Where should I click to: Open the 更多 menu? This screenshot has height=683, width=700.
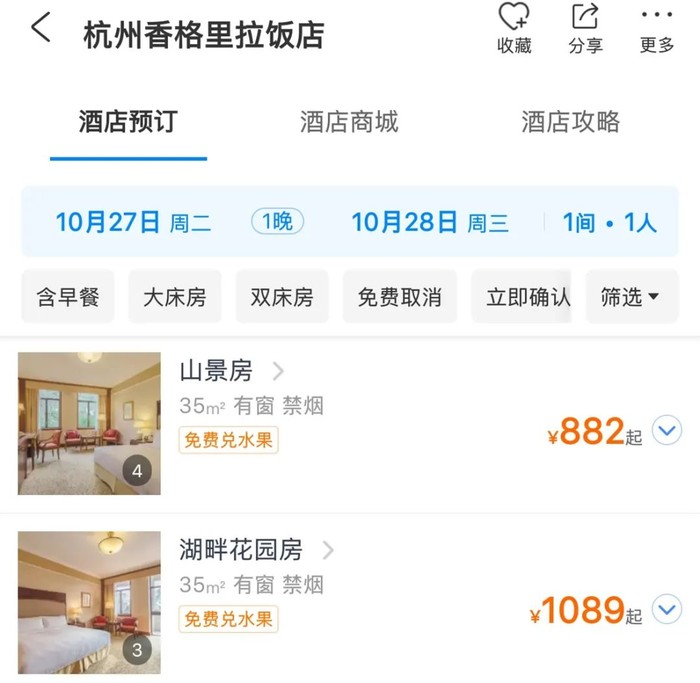coord(657,27)
